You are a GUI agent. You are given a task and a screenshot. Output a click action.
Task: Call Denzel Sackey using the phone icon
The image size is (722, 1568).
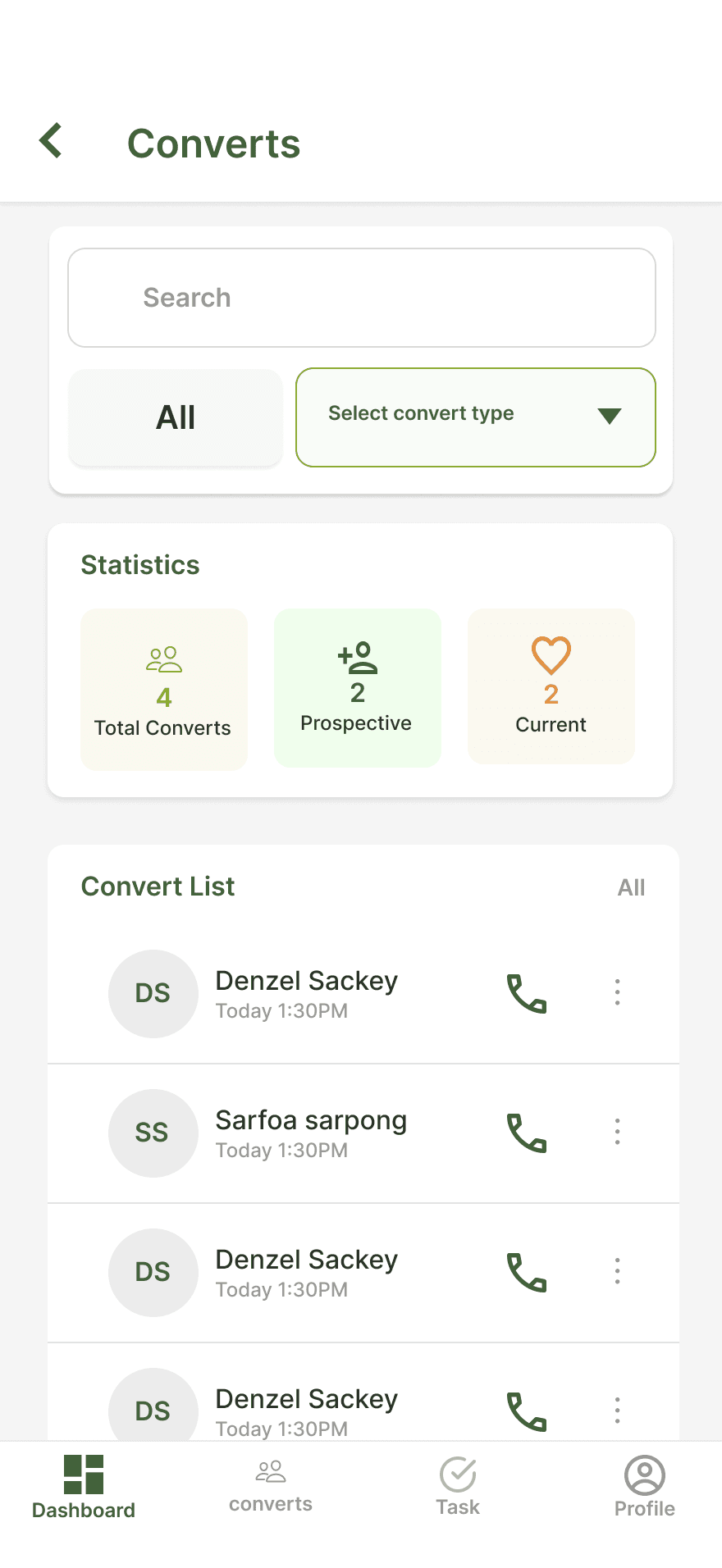526,993
